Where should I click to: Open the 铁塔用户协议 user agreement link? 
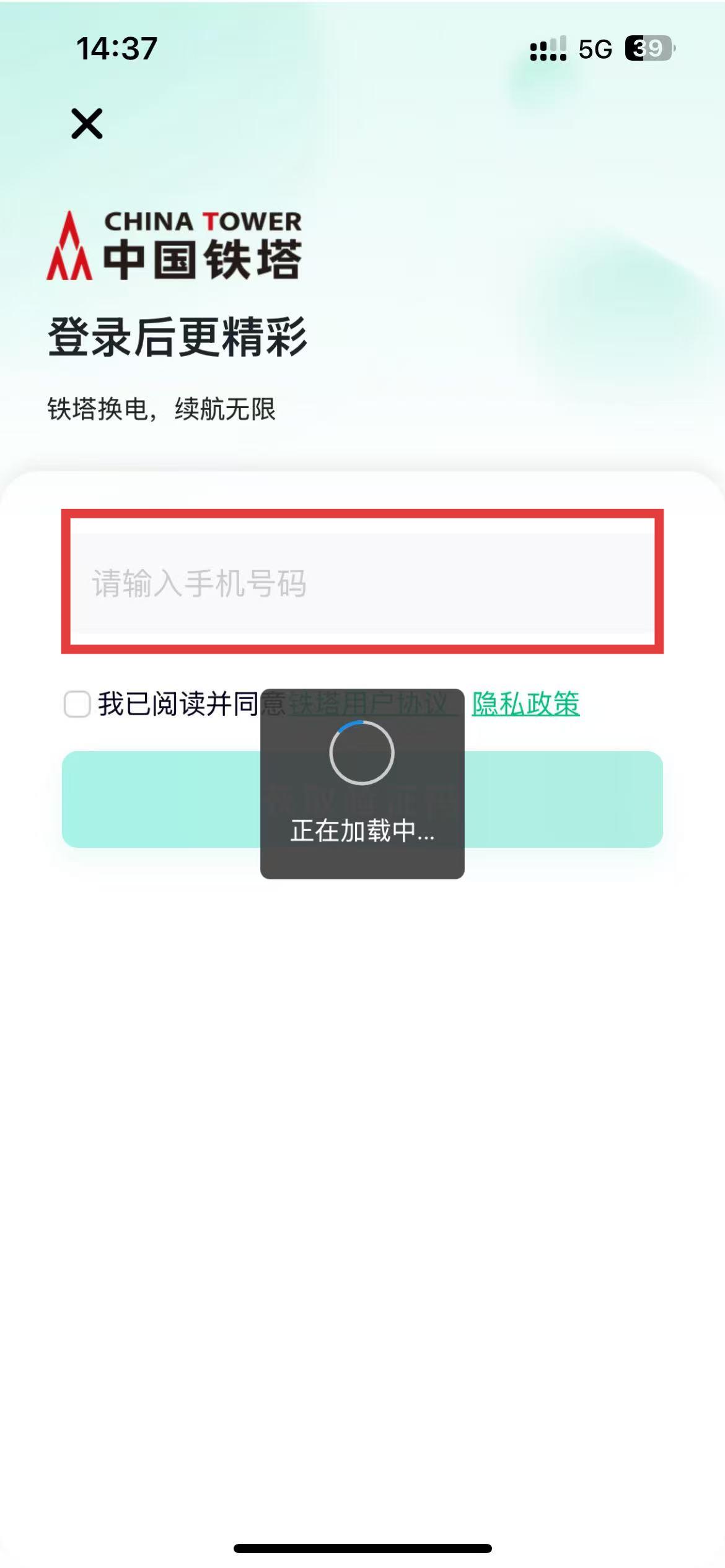pos(369,704)
